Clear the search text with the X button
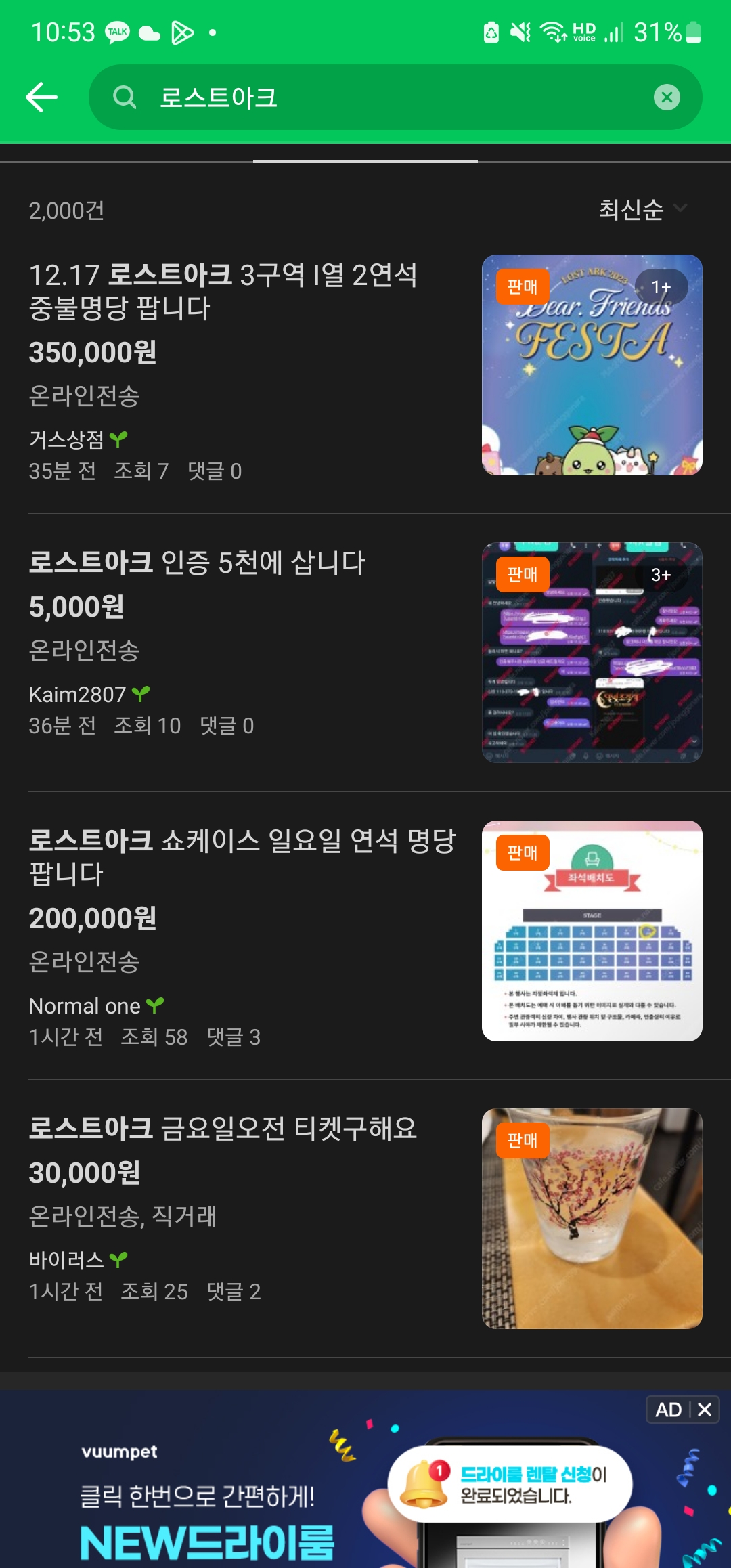This screenshot has height=1568, width=731. (x=667, y=97)
